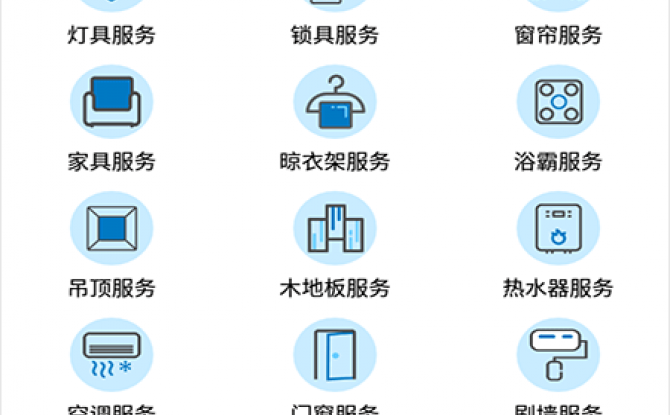The image size is (670, 415).
Task: Choose 热水器服务 water heater service
Action: [558, 230]
